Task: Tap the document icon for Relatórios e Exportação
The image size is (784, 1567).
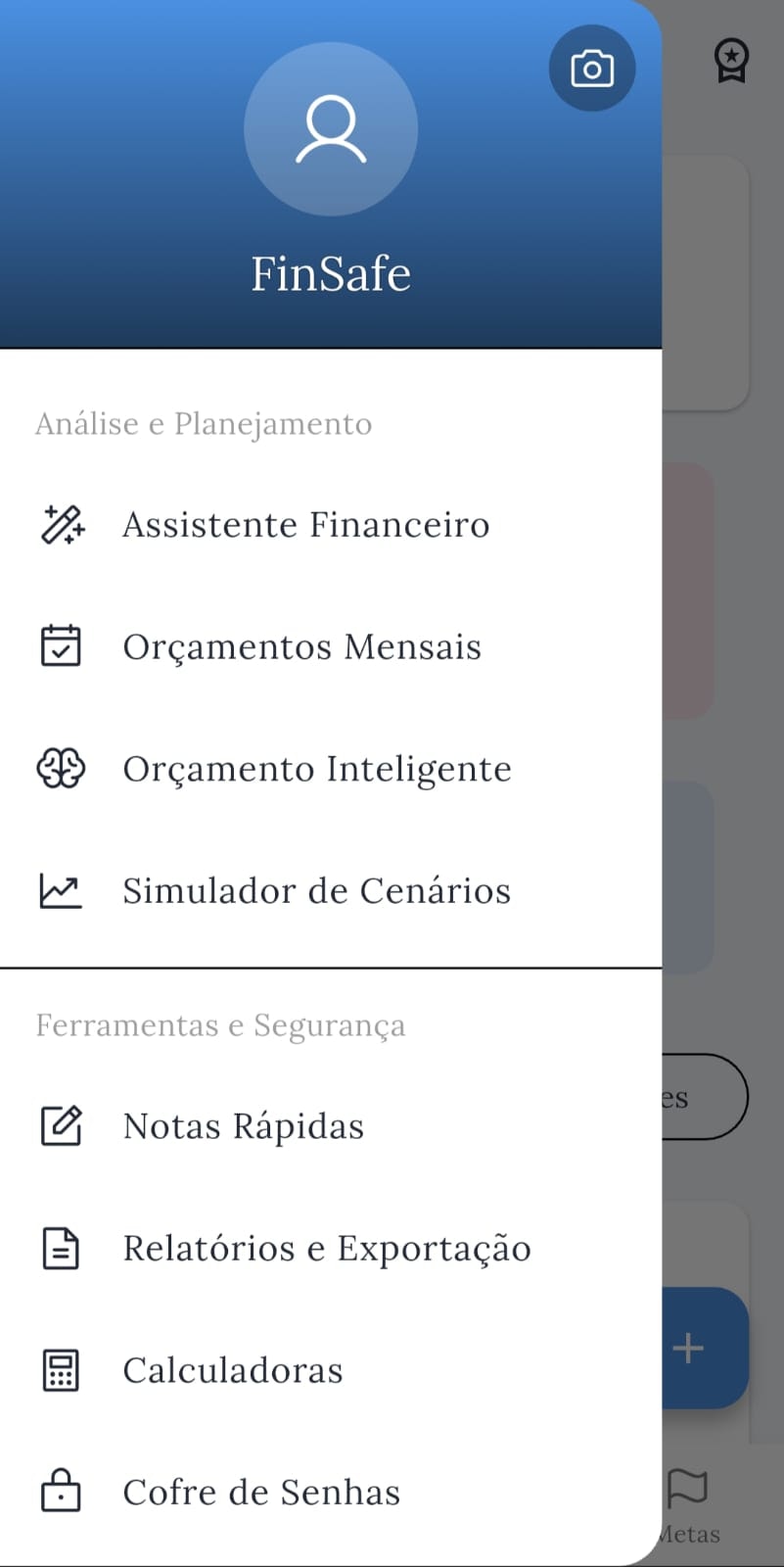Action: click(61, 1248)
